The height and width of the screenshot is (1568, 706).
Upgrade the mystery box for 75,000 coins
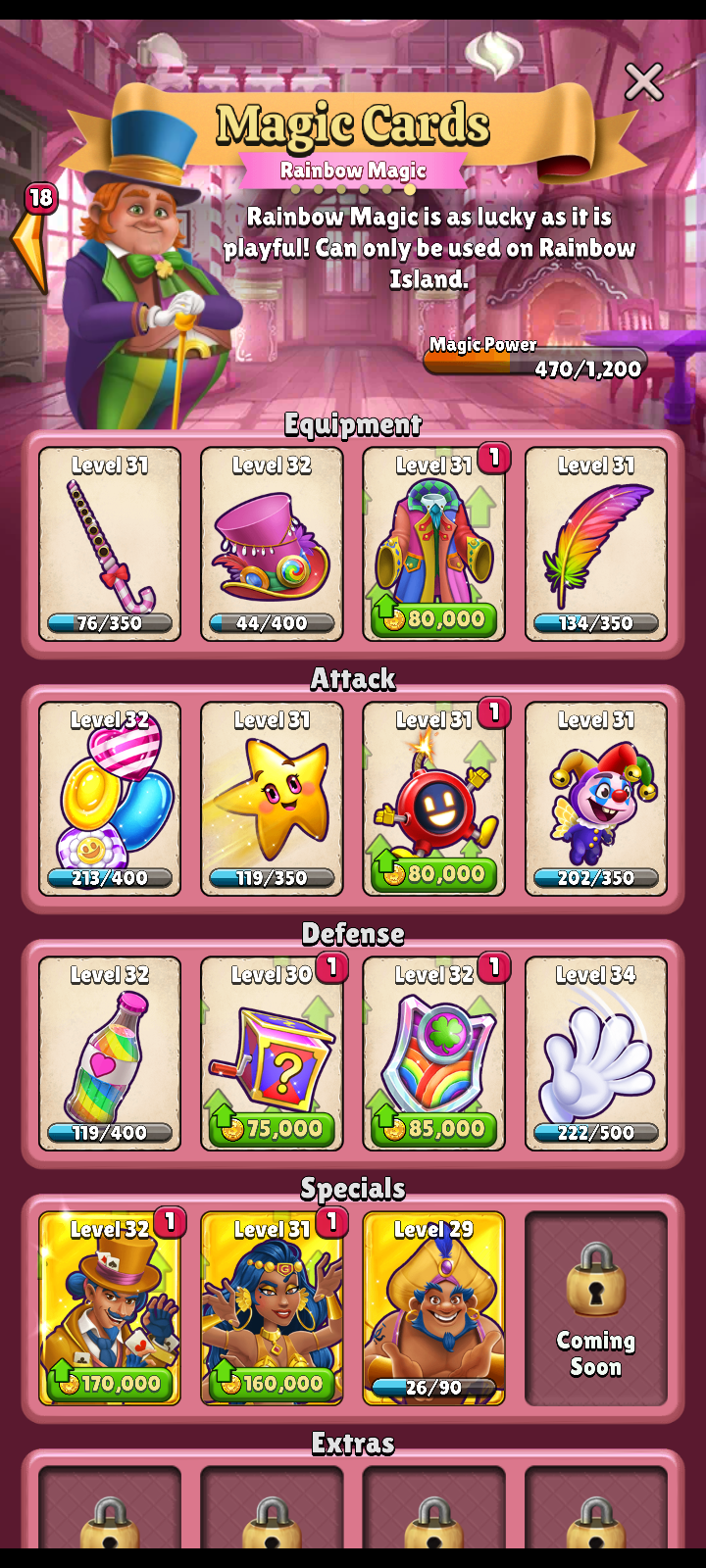(x=272, y=1129)
